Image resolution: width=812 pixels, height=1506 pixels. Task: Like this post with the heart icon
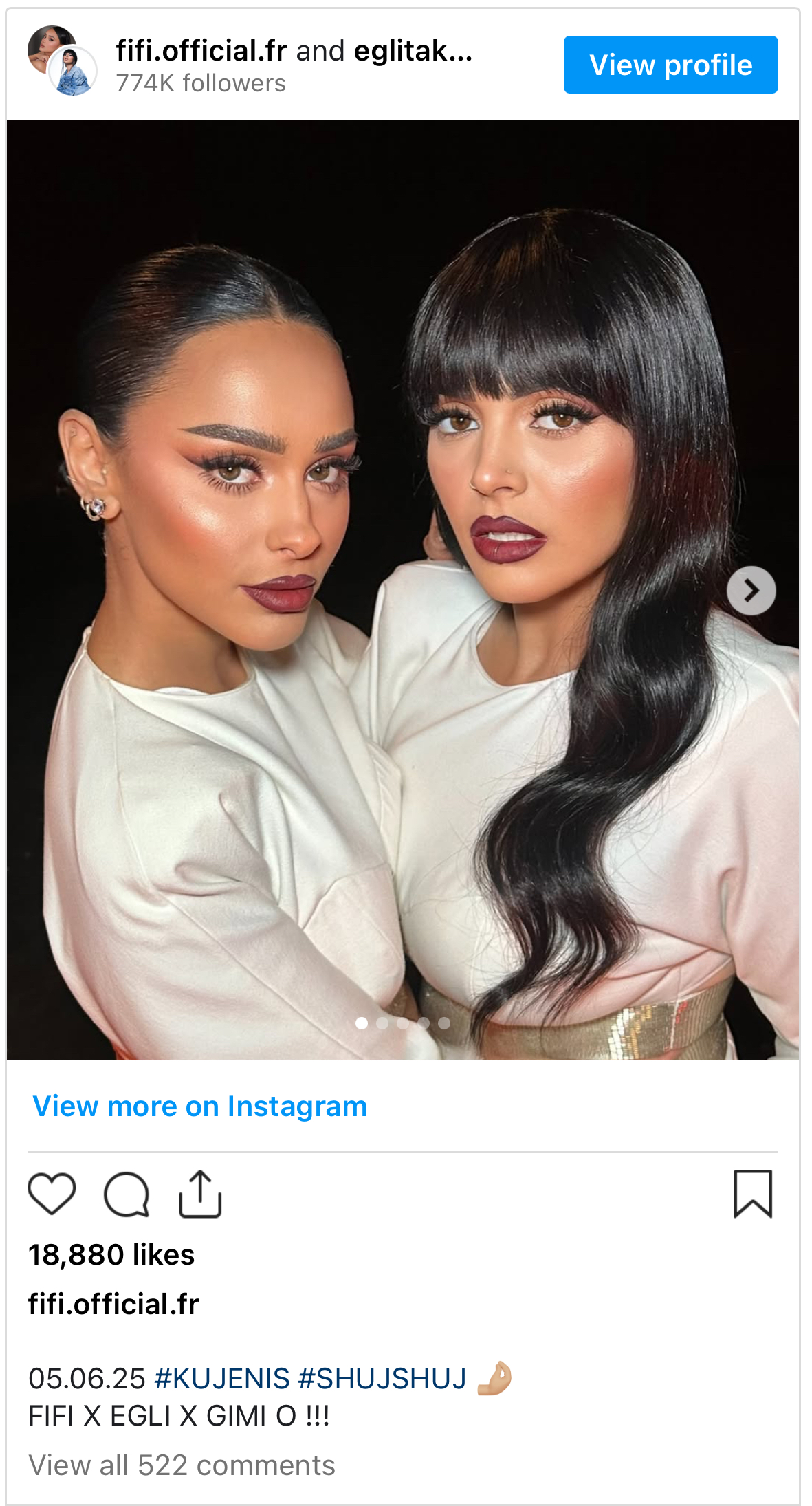(52, 1194)
